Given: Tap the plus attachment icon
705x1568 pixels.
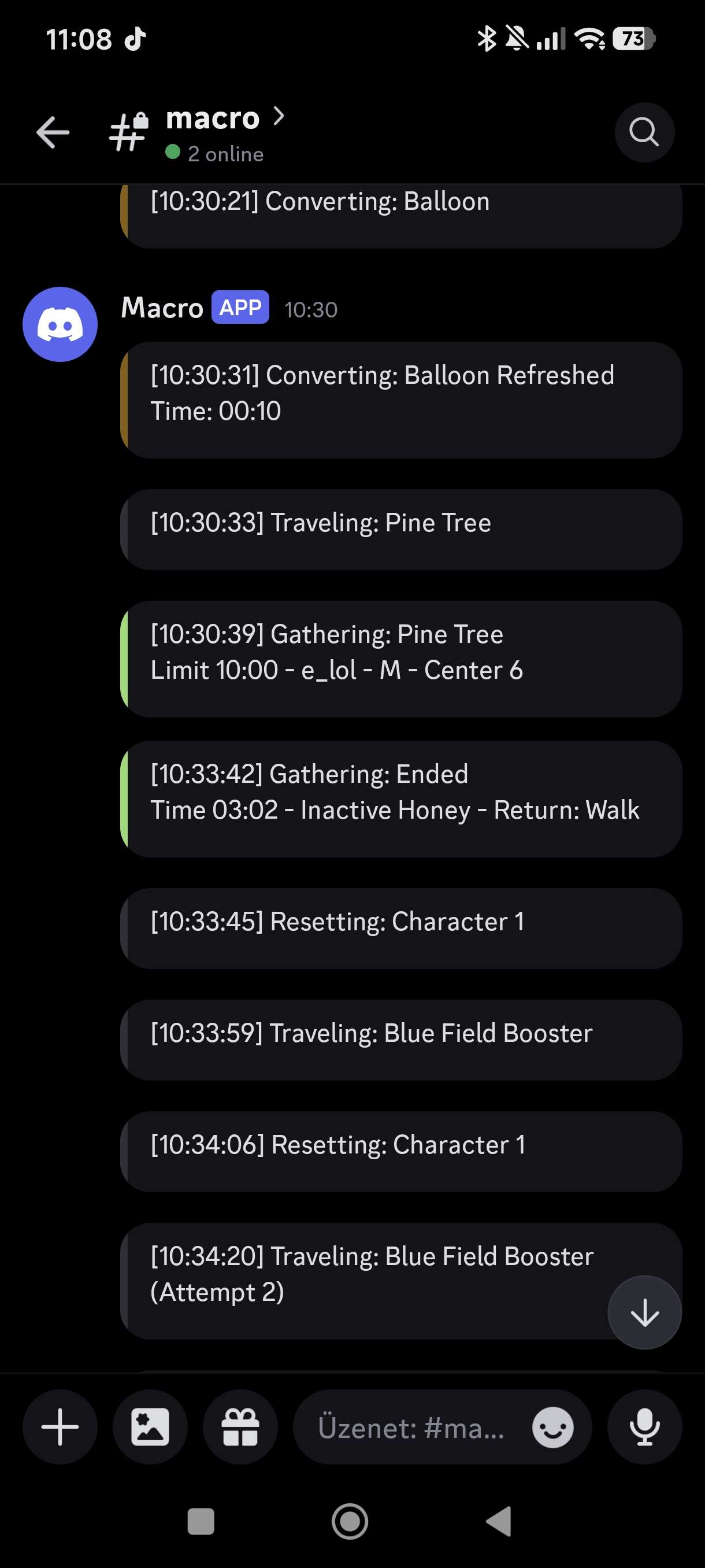Looking at the screenshot, I should pyautogui.click(x=60, y=1428).
